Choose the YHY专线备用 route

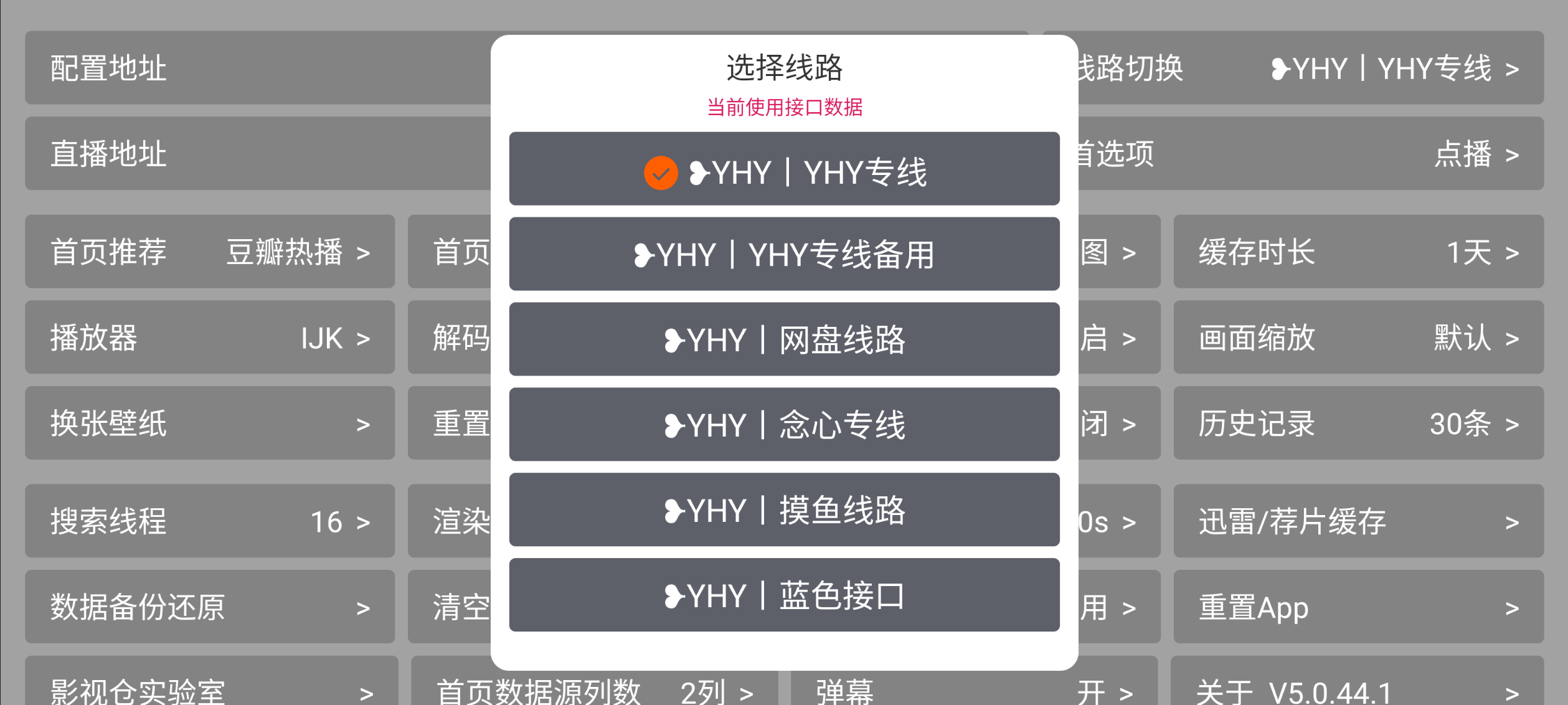[784, 254]
